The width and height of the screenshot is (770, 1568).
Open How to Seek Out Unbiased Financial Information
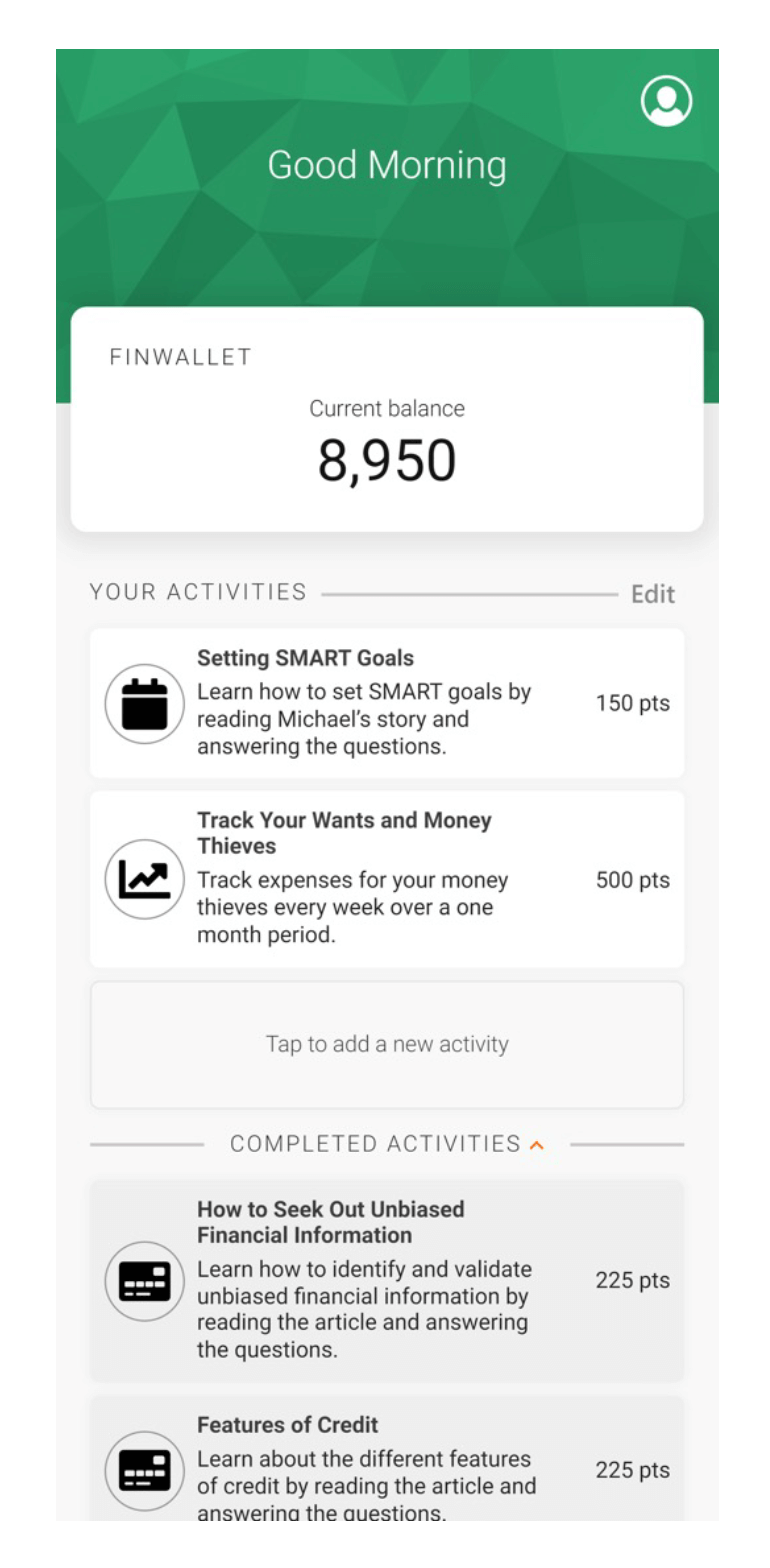tap(387, 1280)
